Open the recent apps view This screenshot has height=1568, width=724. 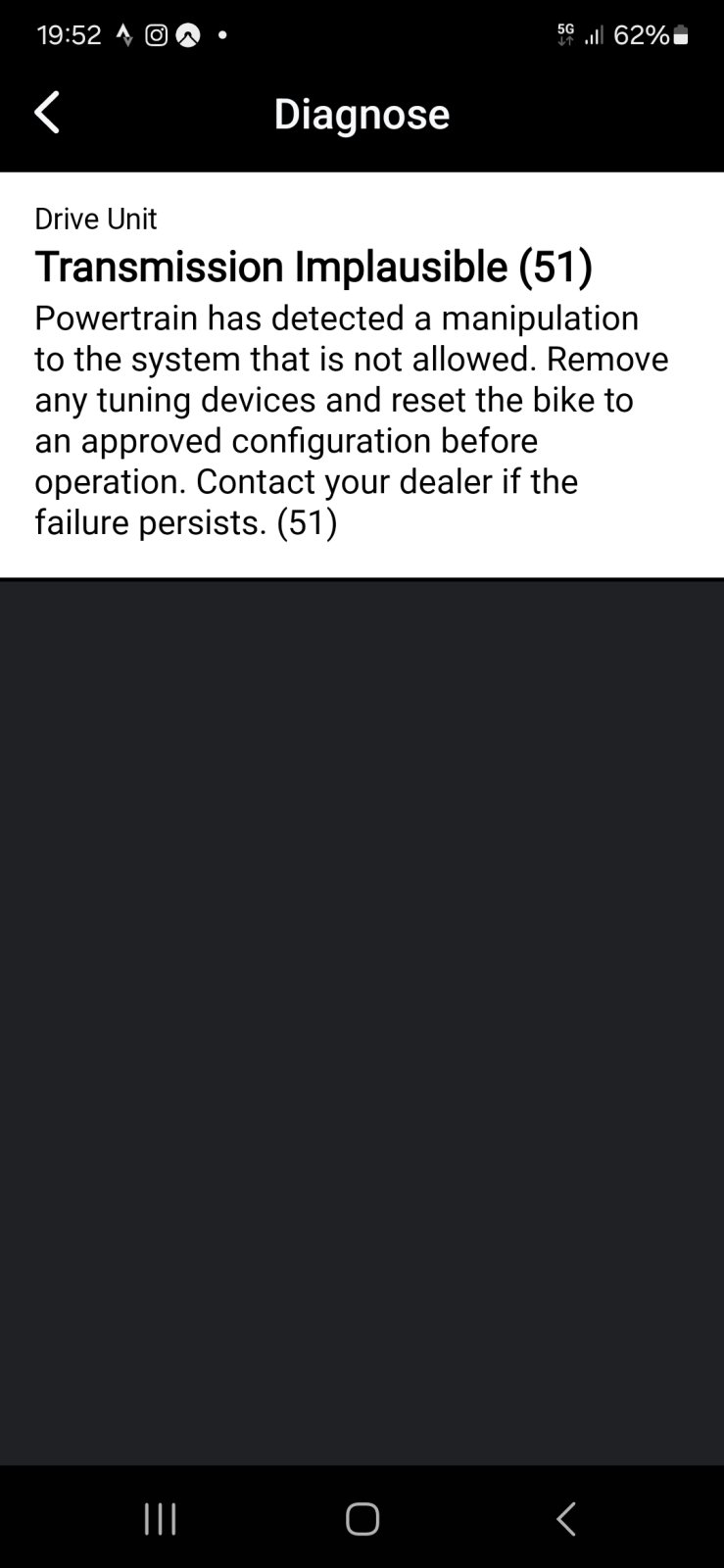click(160, 1519)
